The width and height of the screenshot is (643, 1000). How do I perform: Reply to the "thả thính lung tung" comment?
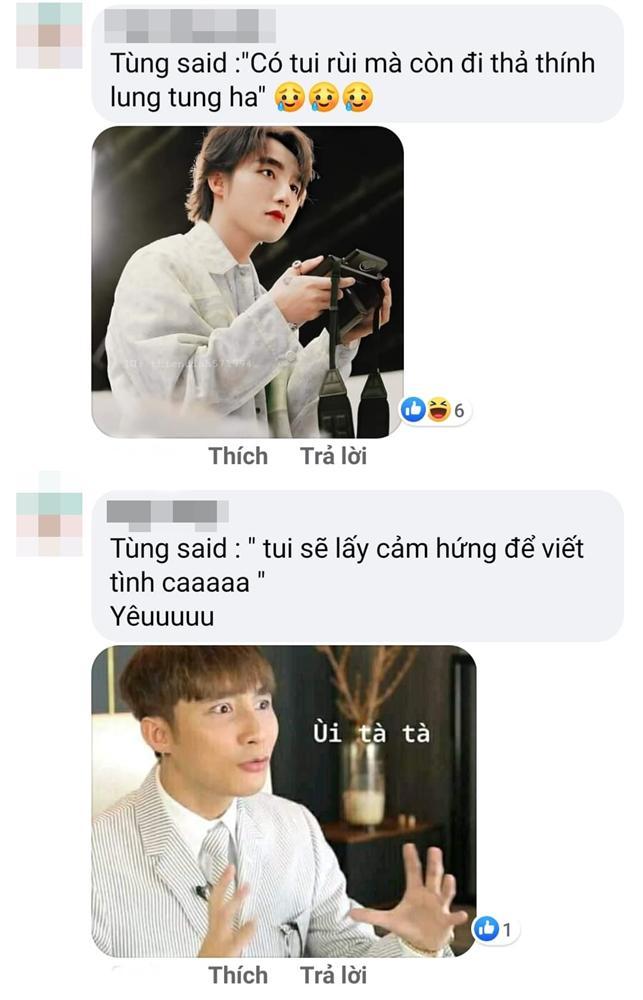pos(333,456)
